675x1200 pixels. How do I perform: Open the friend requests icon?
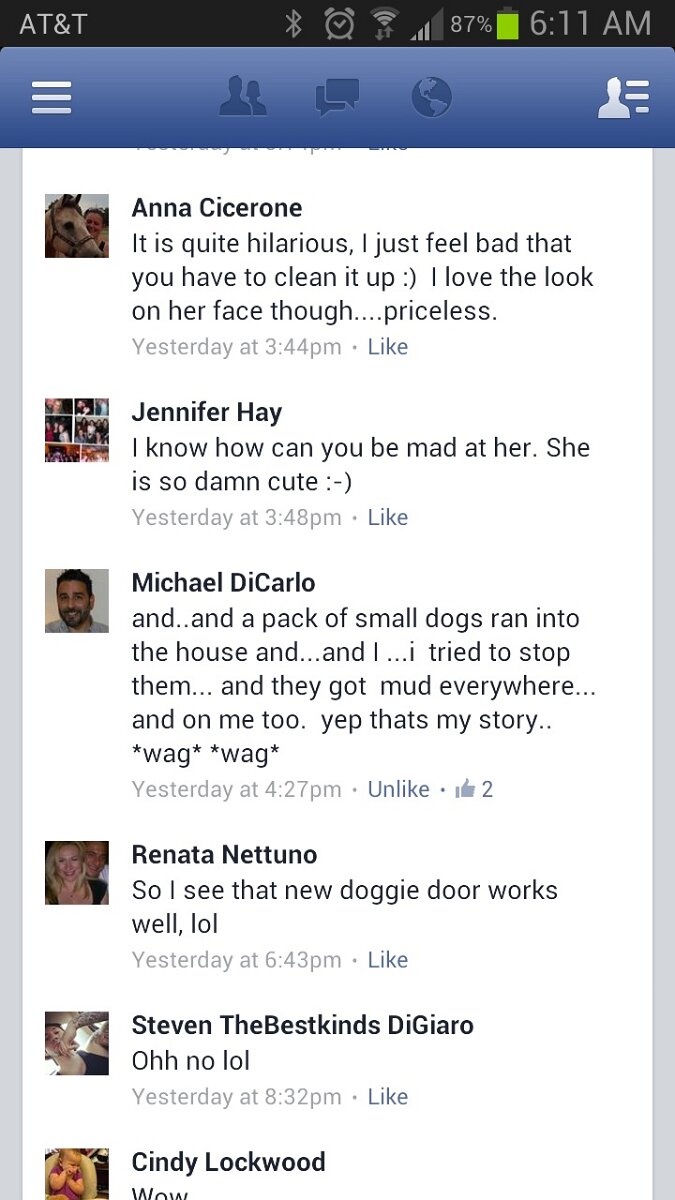pyautogui.click(x=242, y=98)
